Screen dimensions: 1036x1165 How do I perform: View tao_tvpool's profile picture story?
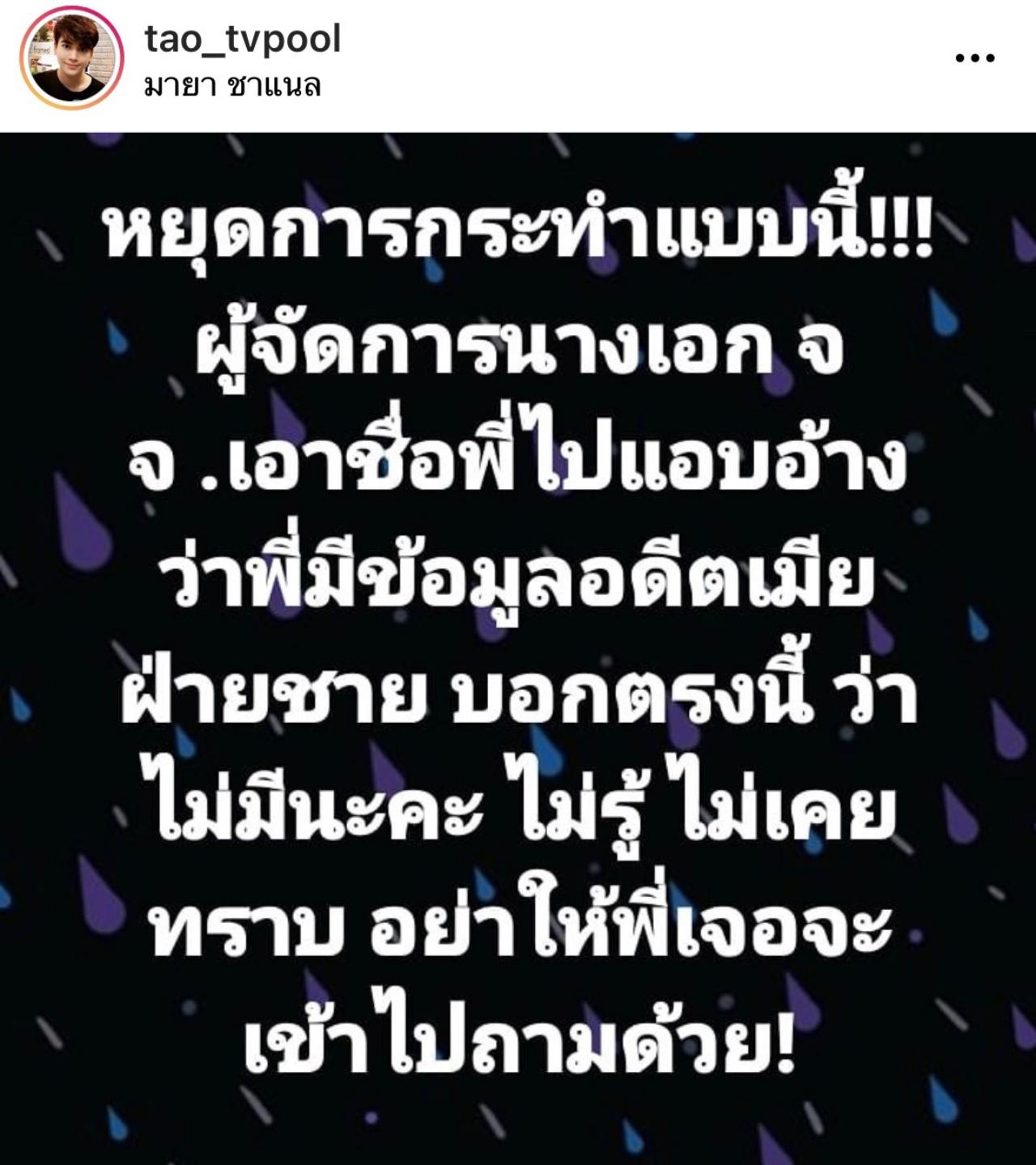[73, 61]
